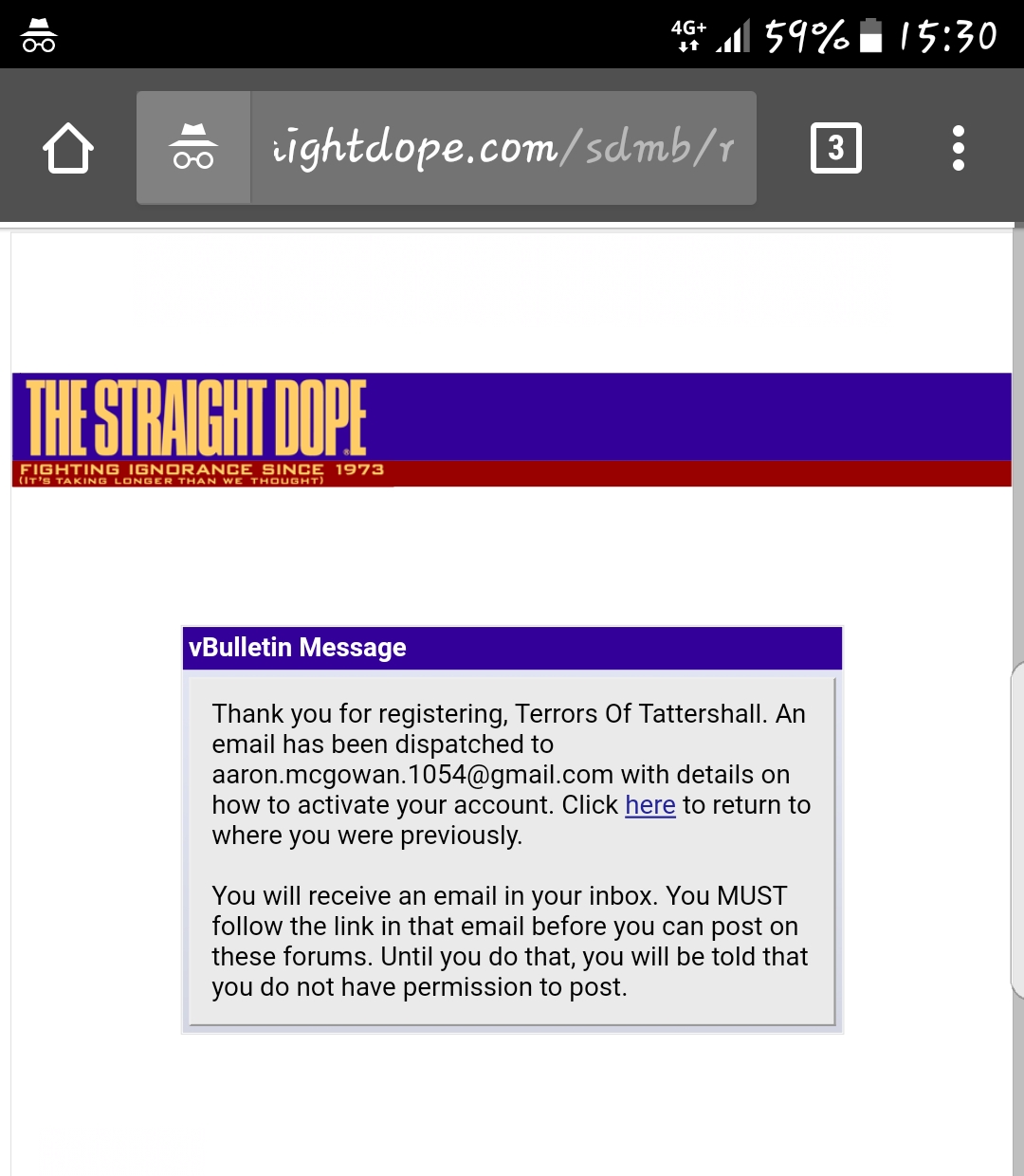Go to the browser home page

68,148
